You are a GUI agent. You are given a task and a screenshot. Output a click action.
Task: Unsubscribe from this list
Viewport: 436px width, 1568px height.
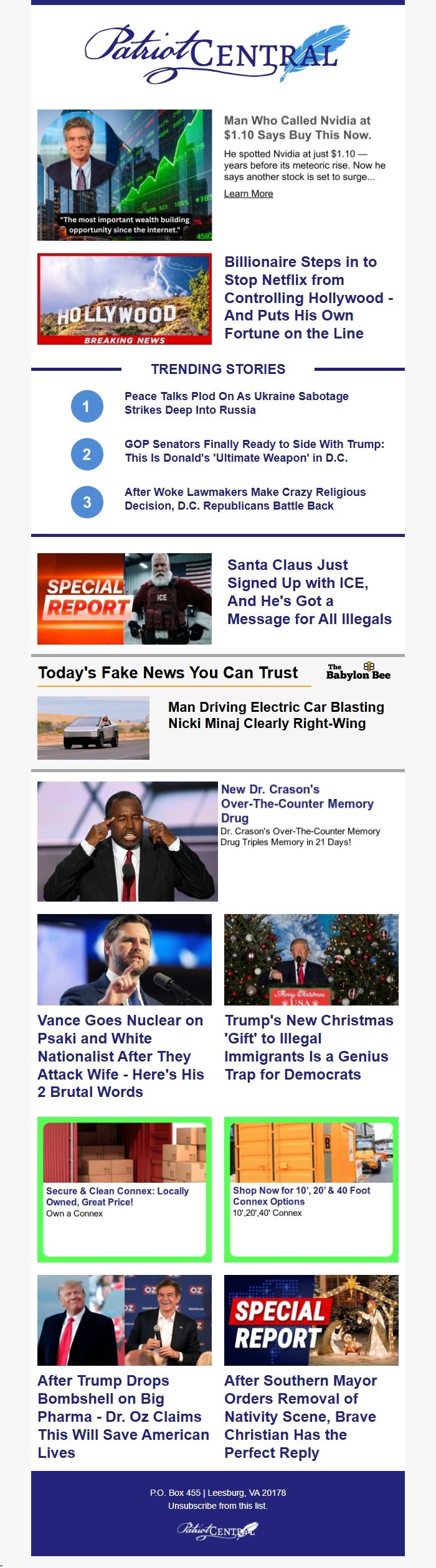pyautogui.click(x=217, y=1506)
